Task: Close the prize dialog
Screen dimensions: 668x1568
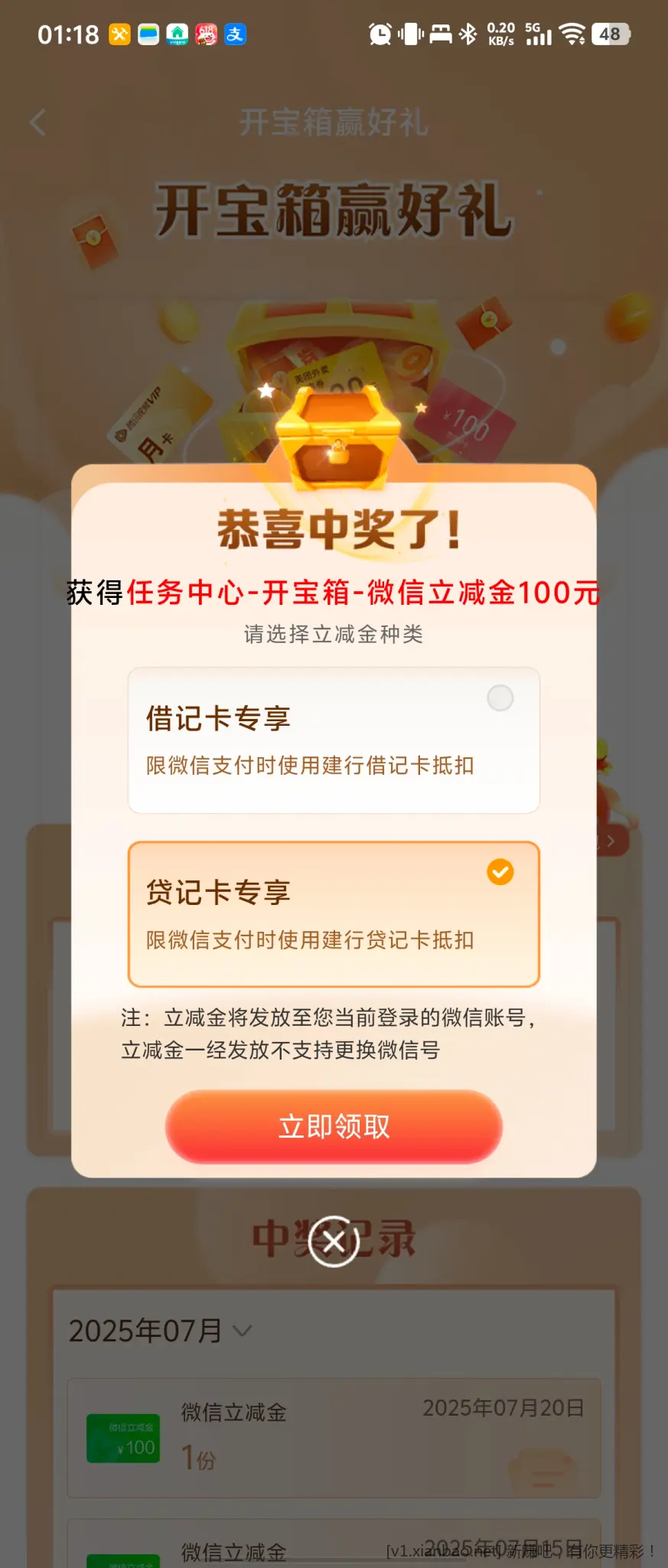Action: tap(334, 1241)
